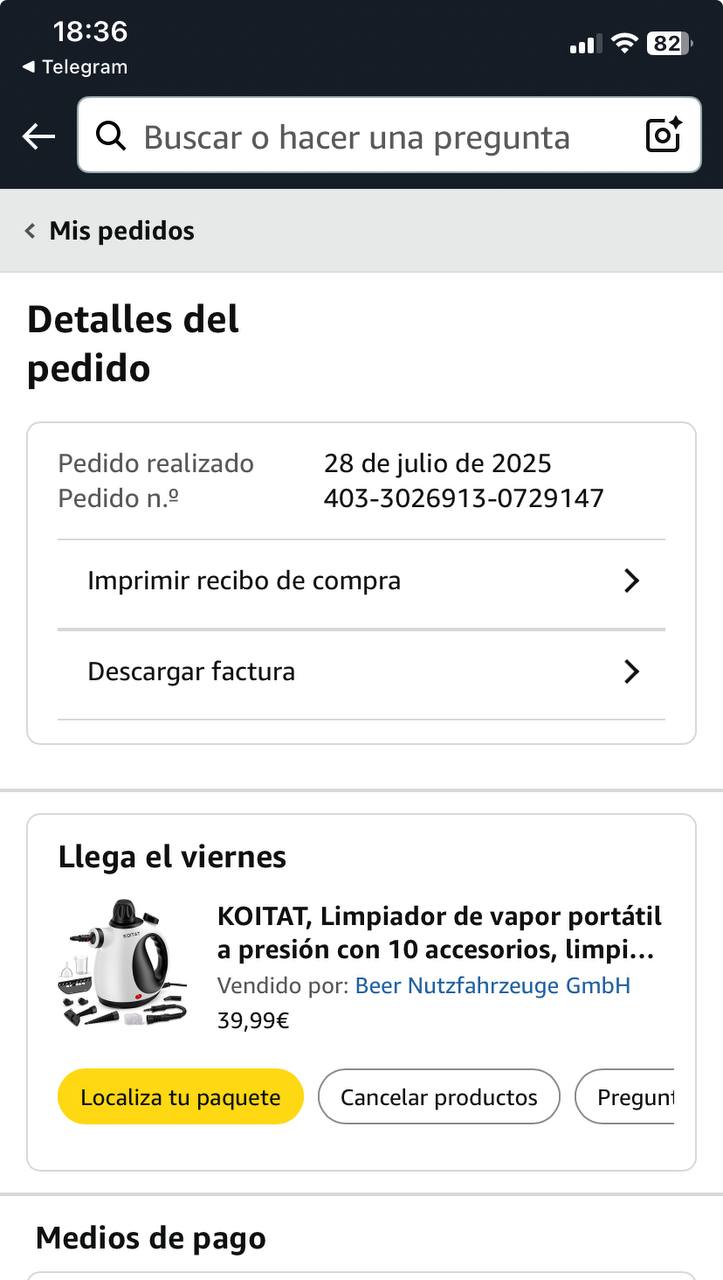Select Descargar factura
Screen dimensions: 723x1280
[361, 671]
